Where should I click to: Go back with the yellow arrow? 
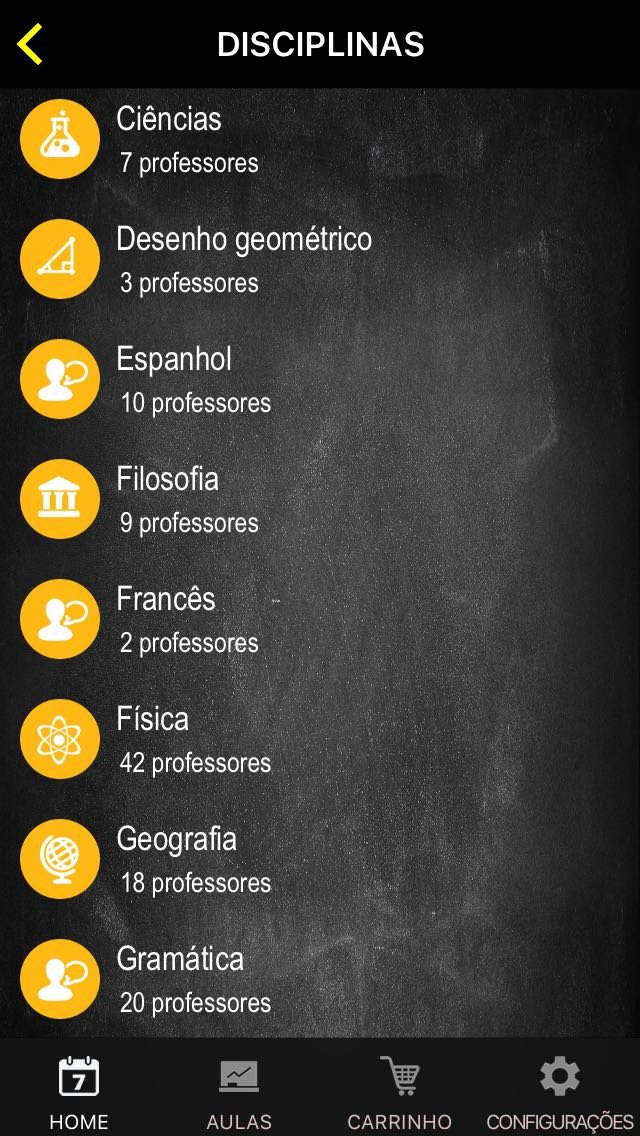coord(30,44)
